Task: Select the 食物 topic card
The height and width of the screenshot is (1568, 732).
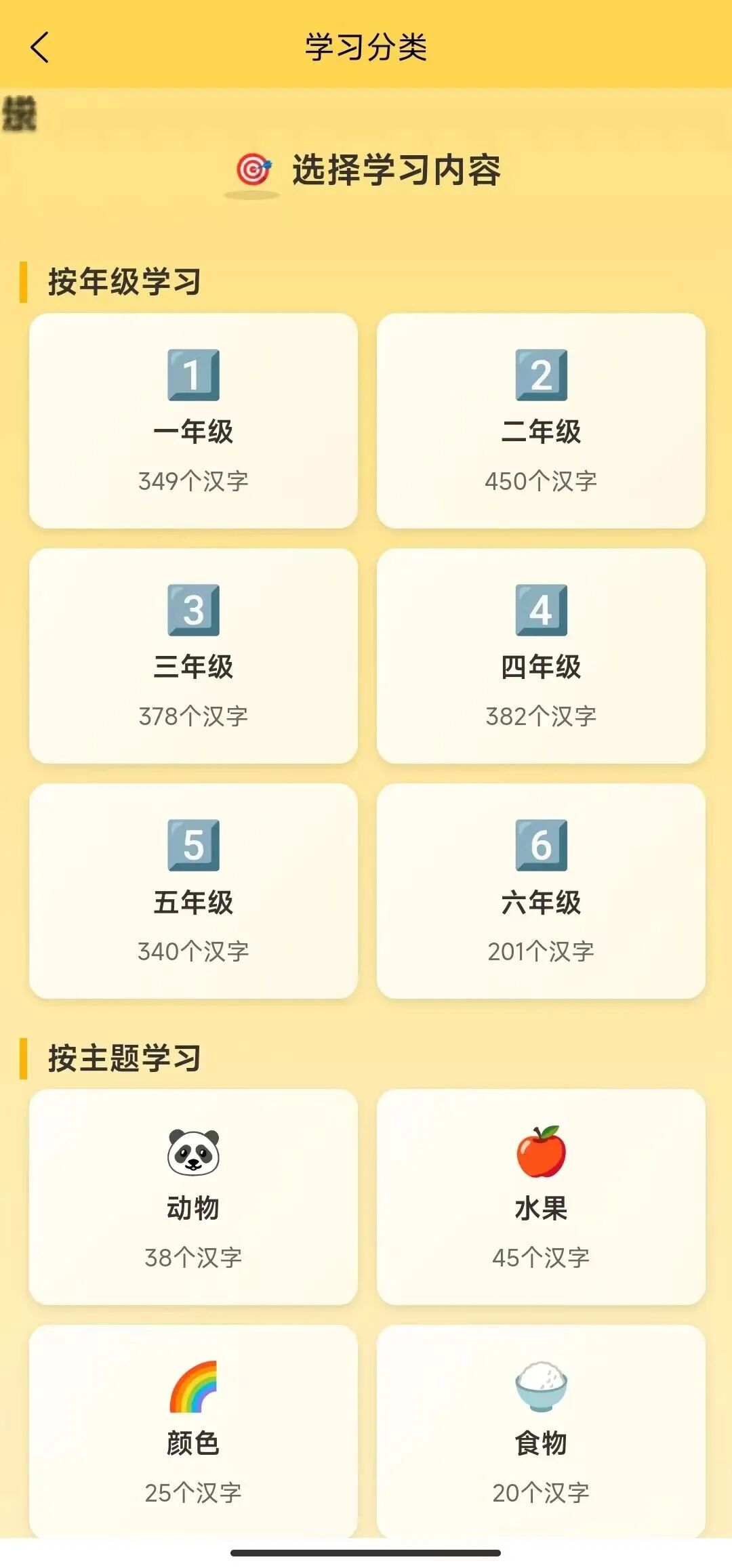Action: [541, 1430]
